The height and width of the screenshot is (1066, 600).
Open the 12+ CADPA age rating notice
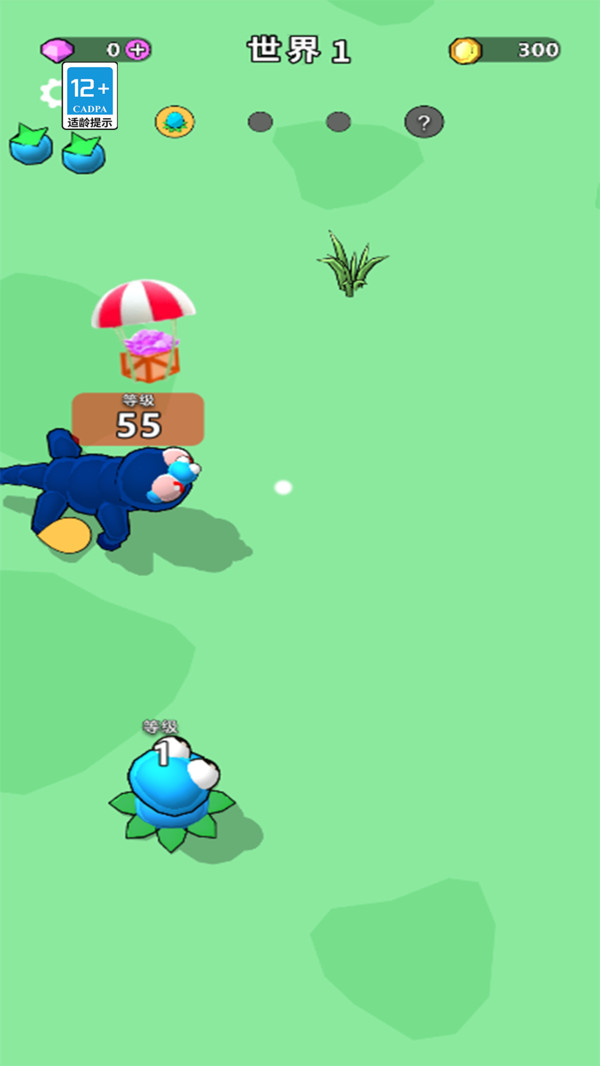(x=90, y=96)
